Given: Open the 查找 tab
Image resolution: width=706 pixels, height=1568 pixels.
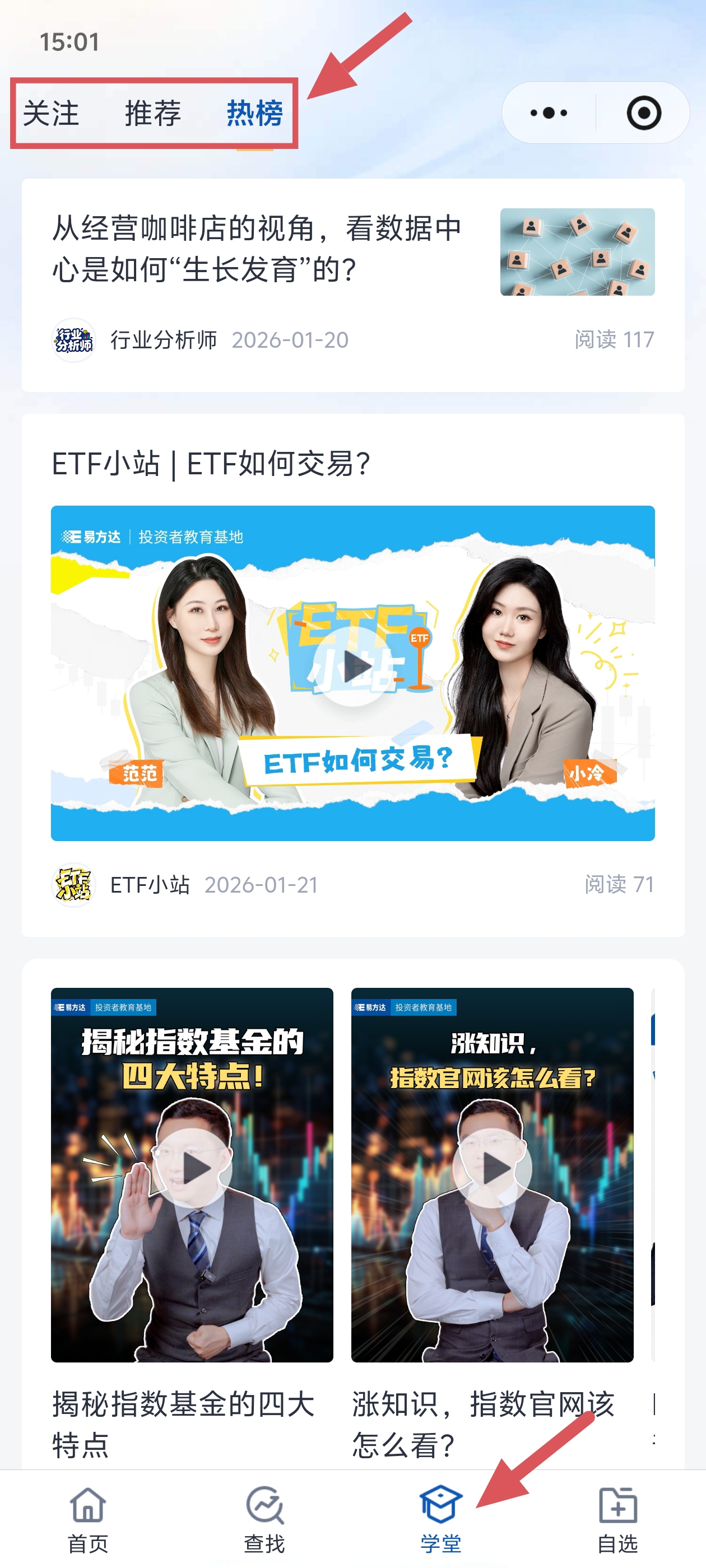Looking at the screenshot, I should (x=264, y=1519).
